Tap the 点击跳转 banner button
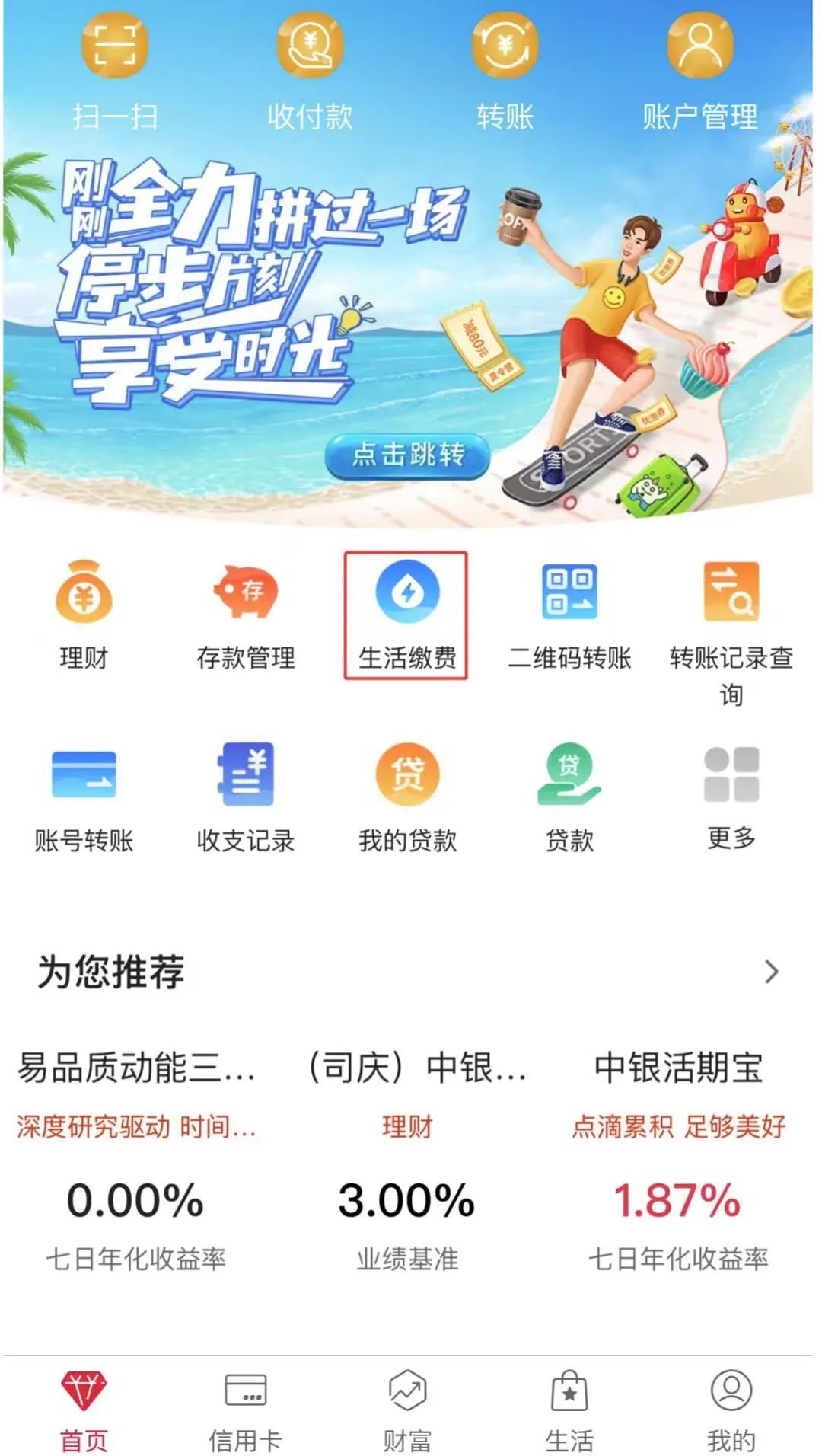 407,455
